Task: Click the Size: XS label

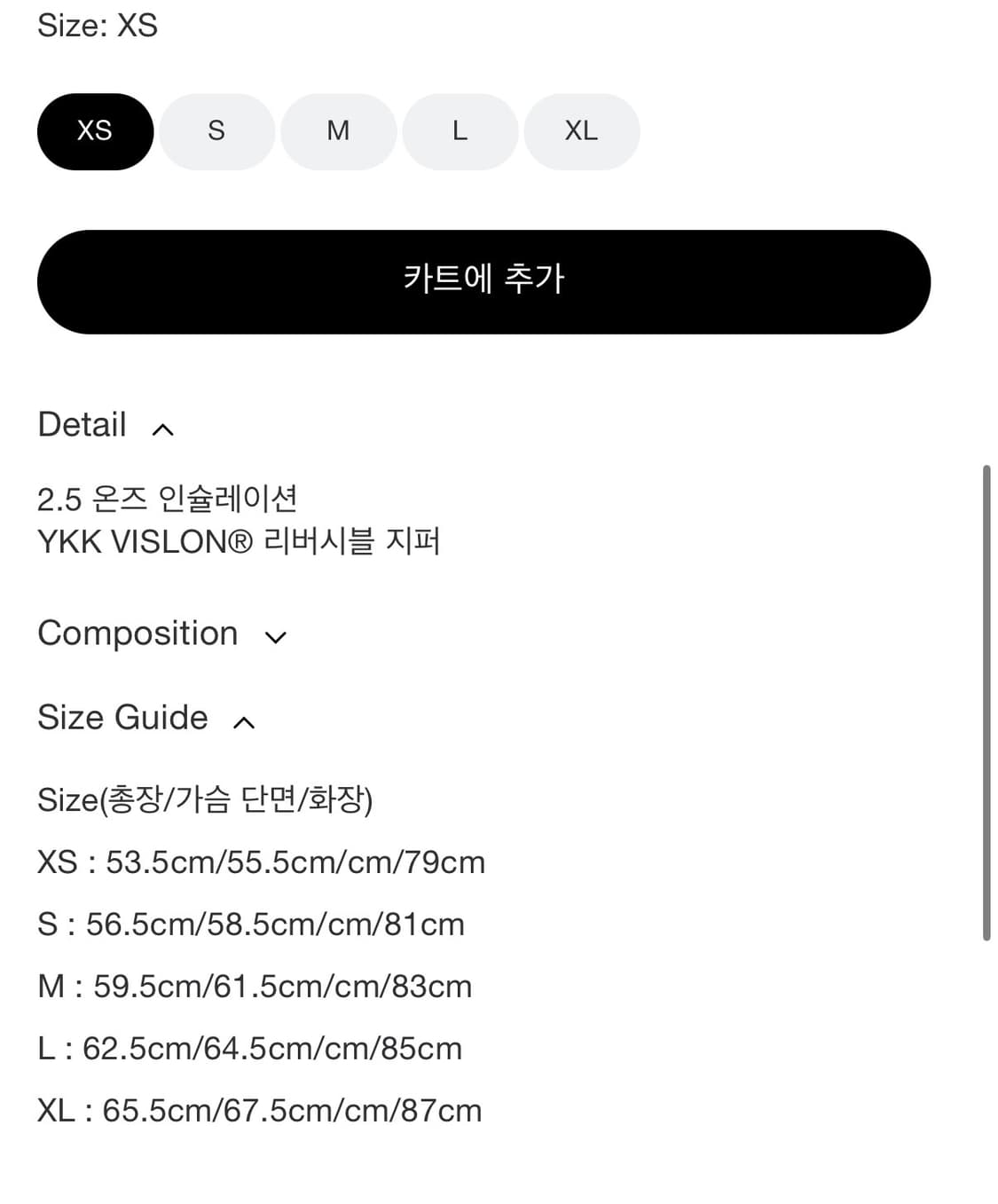Action: coord(96,25)
